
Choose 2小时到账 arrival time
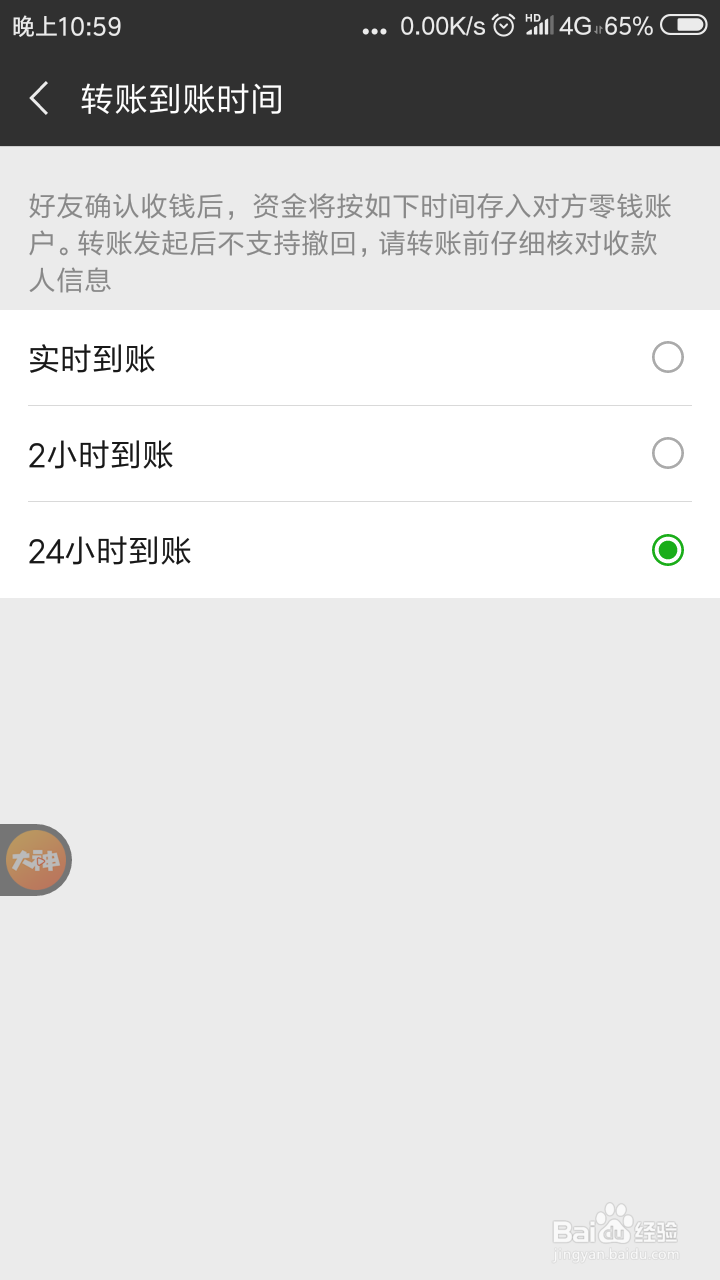[360, 454]
